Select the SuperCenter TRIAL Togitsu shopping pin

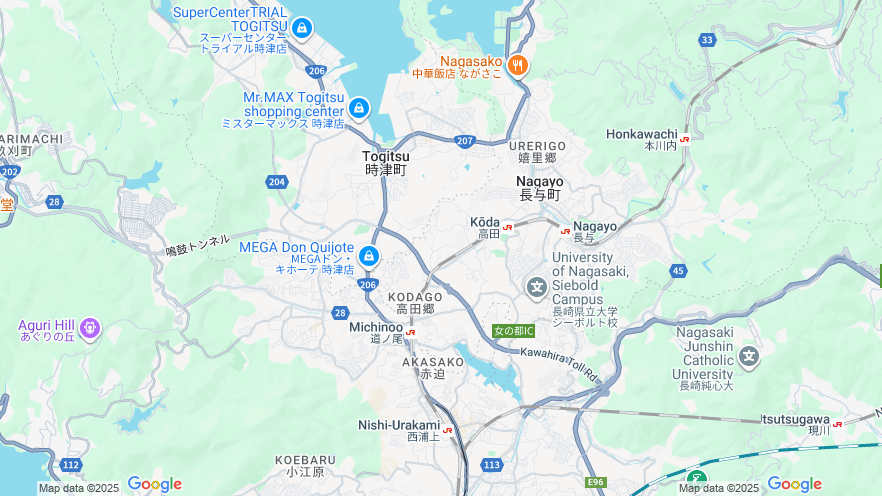coord(301,28)
